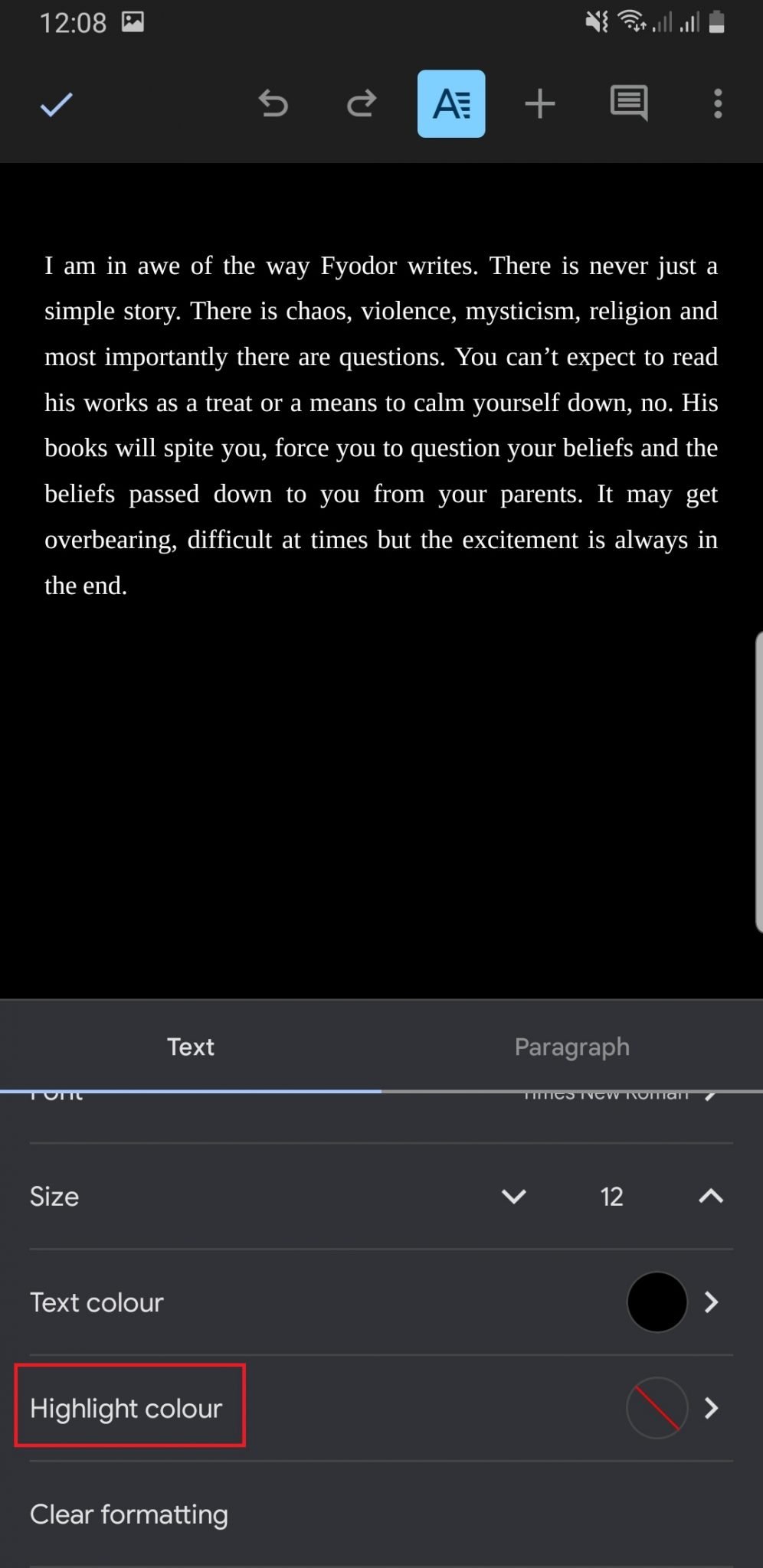Open the insert plus menu
This screenshot has height=1568, width=763.
(539, 103)
